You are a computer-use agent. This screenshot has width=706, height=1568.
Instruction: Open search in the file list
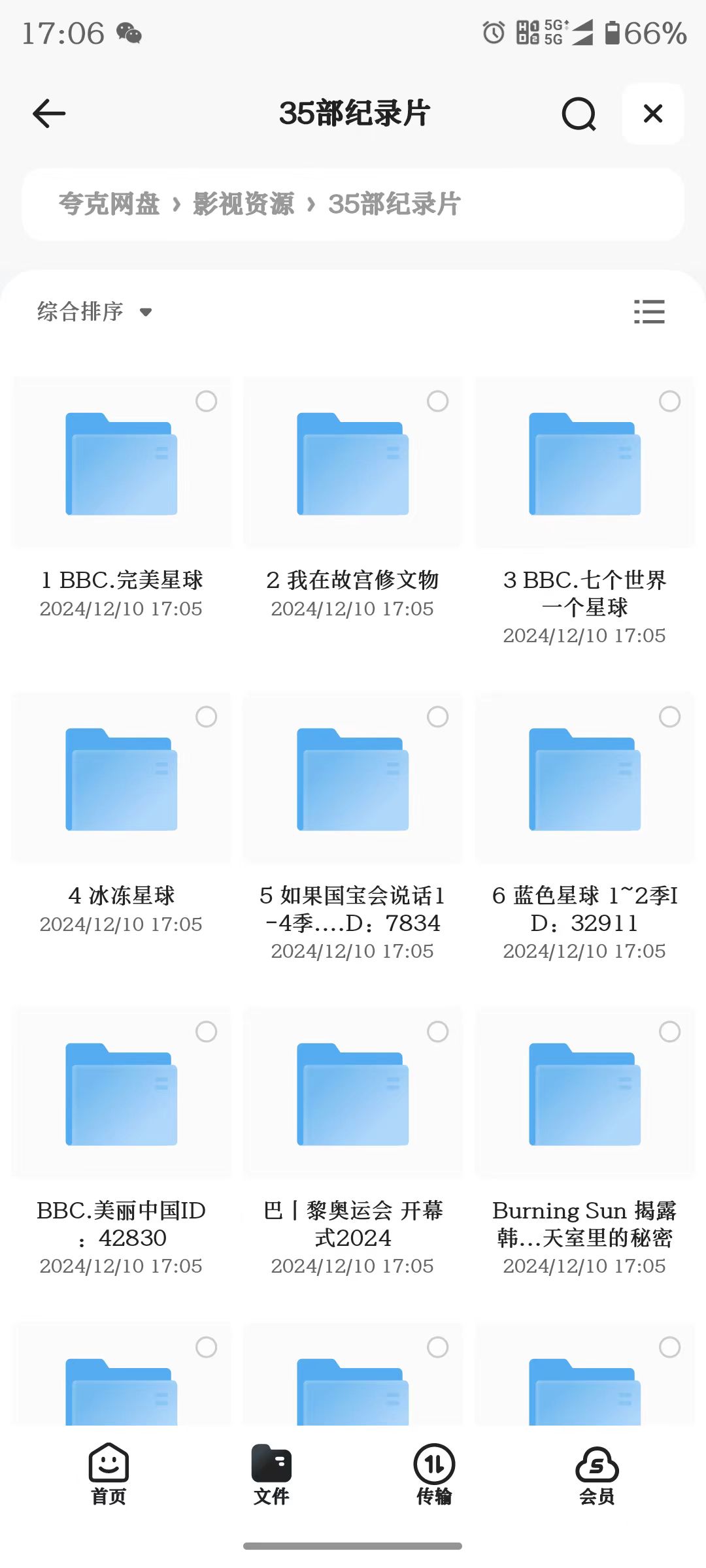click(x=578, y=114)
